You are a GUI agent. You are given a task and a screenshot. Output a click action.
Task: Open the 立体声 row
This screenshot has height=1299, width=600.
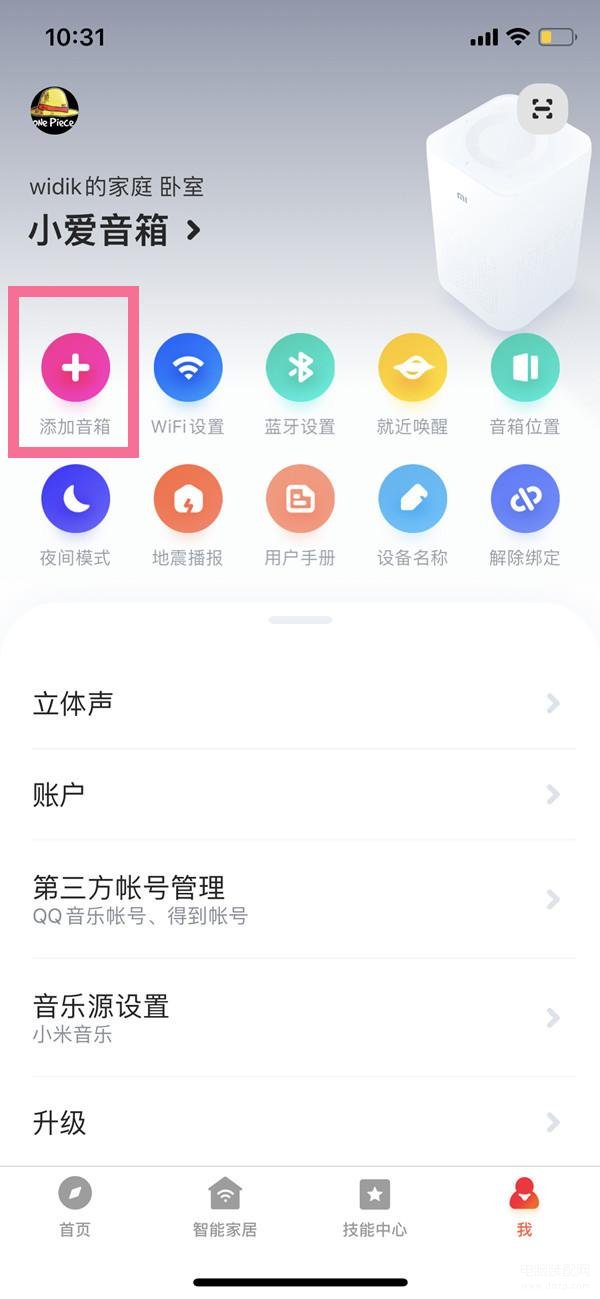pyautogui.click(x=300, y=704)
